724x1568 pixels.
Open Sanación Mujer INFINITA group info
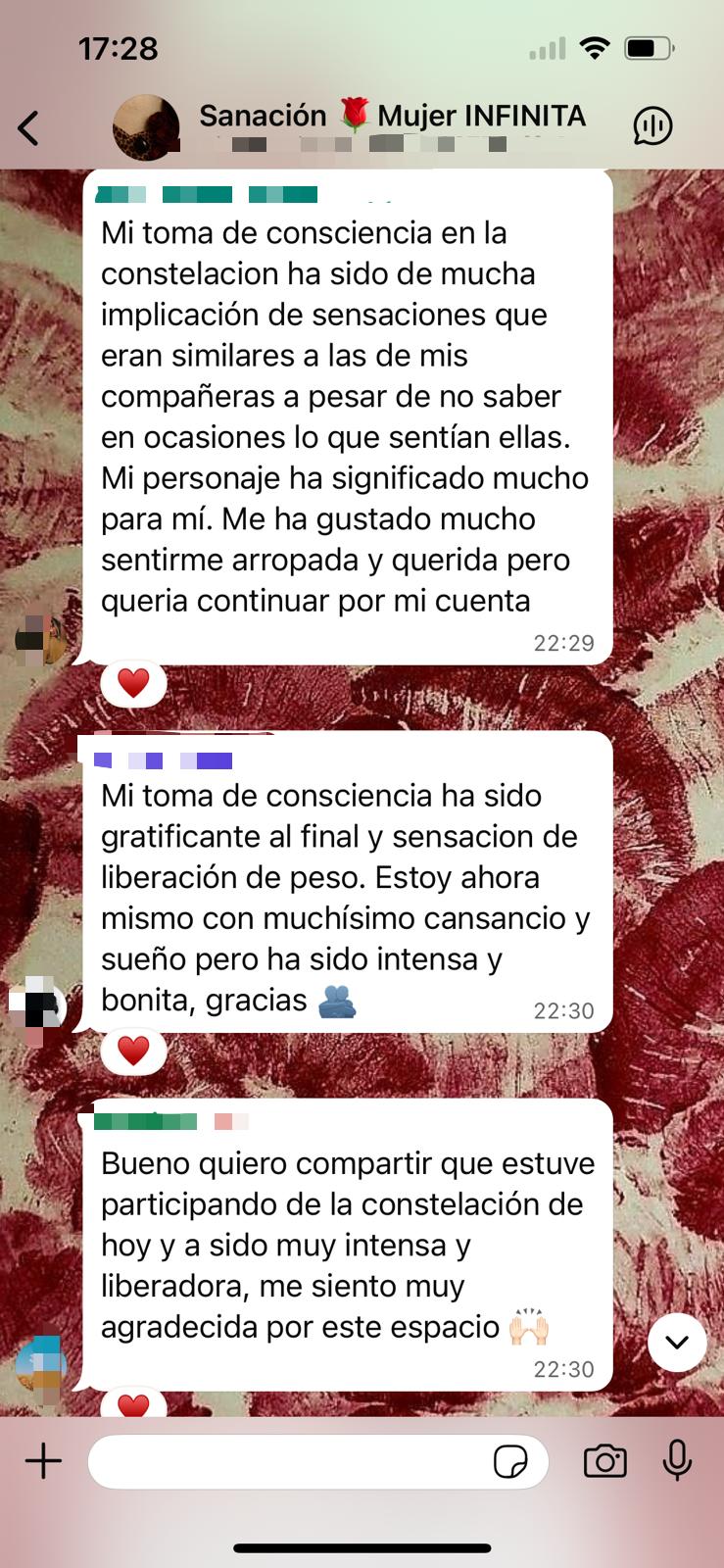[x=392, y=117]
